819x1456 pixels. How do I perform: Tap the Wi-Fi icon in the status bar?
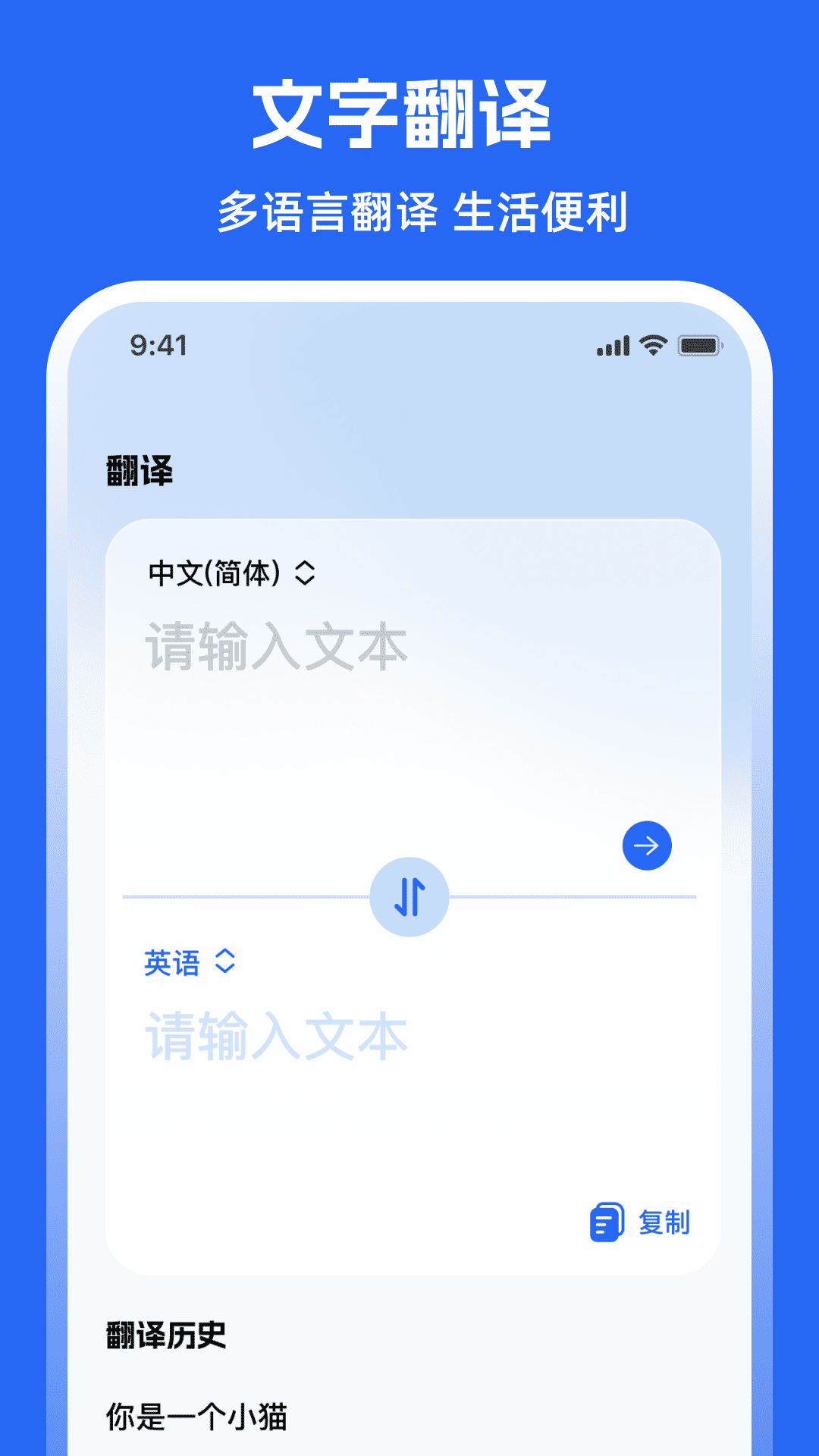click(654, 345)
